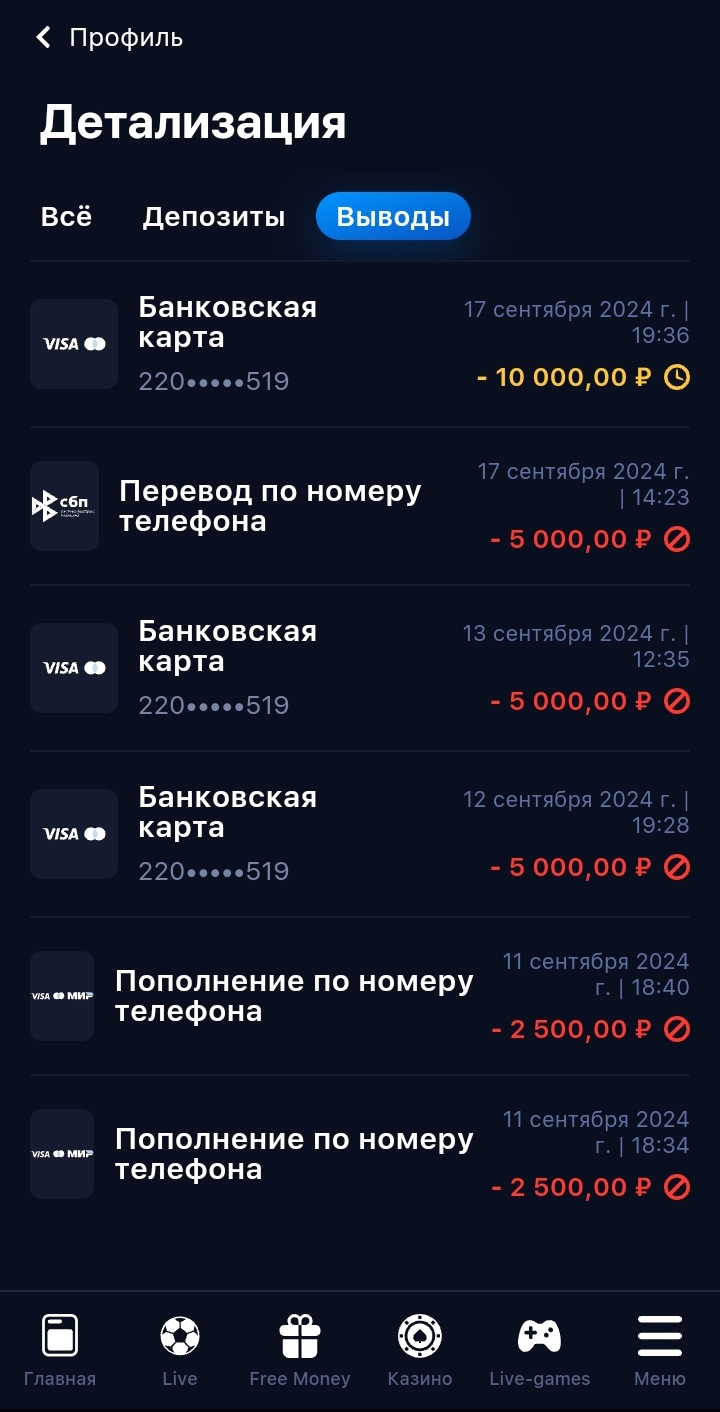720x1412 pixels.
Task: Open Live-games from the bottom bar
Action: pos(540,1351)
